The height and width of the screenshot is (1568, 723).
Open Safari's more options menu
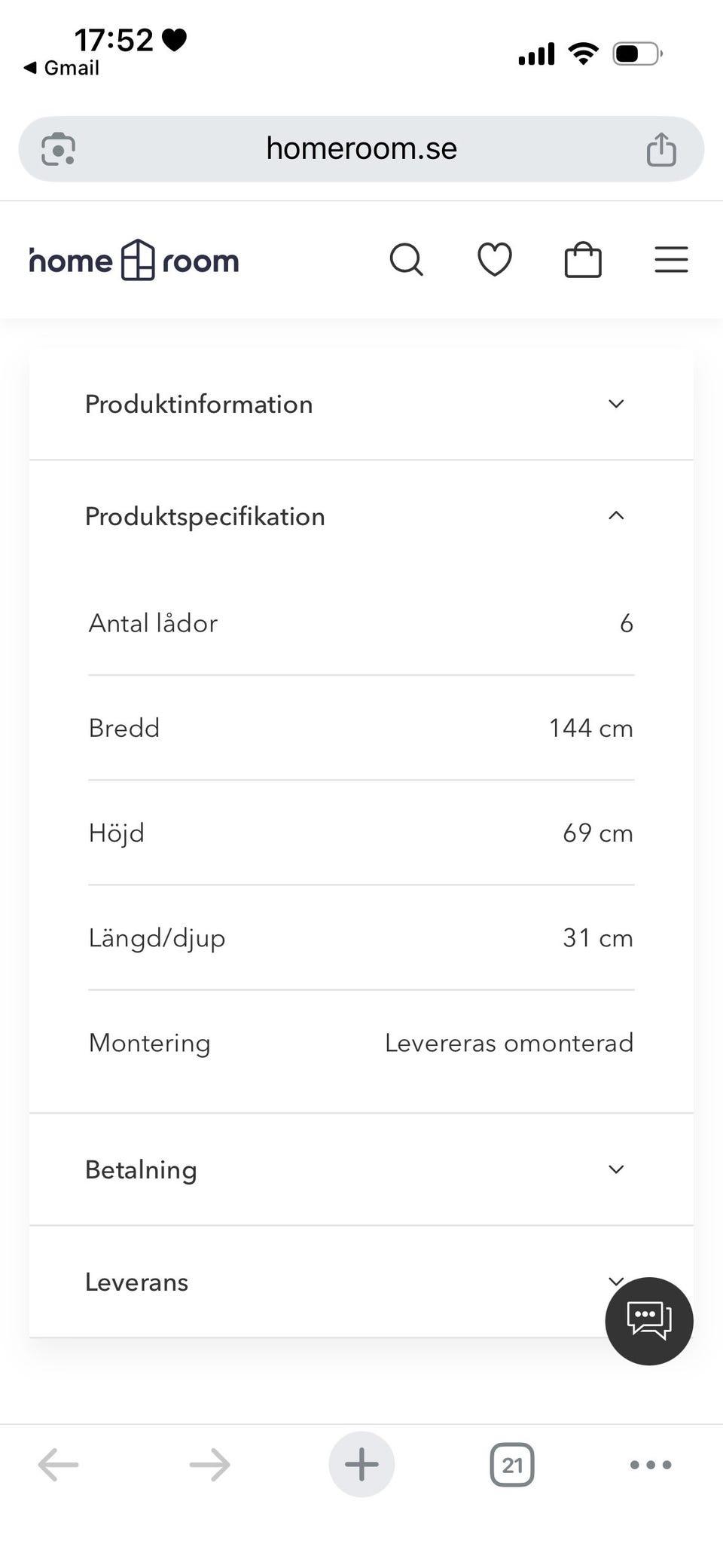click(x=649, y=1464)
